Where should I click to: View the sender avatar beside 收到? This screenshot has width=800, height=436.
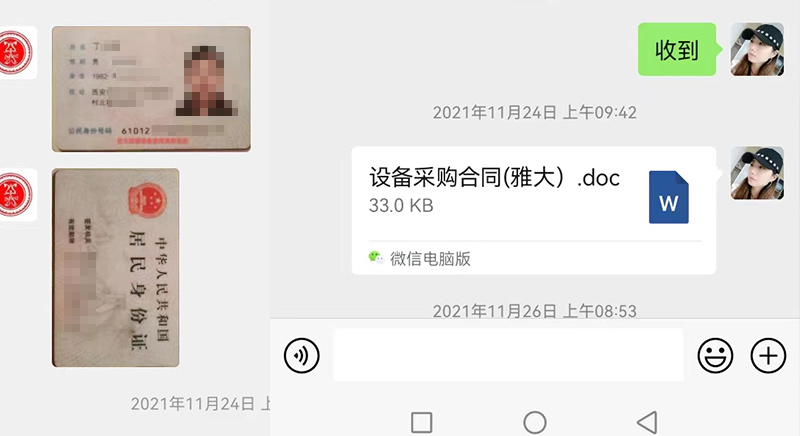click(x=757, y=49)
